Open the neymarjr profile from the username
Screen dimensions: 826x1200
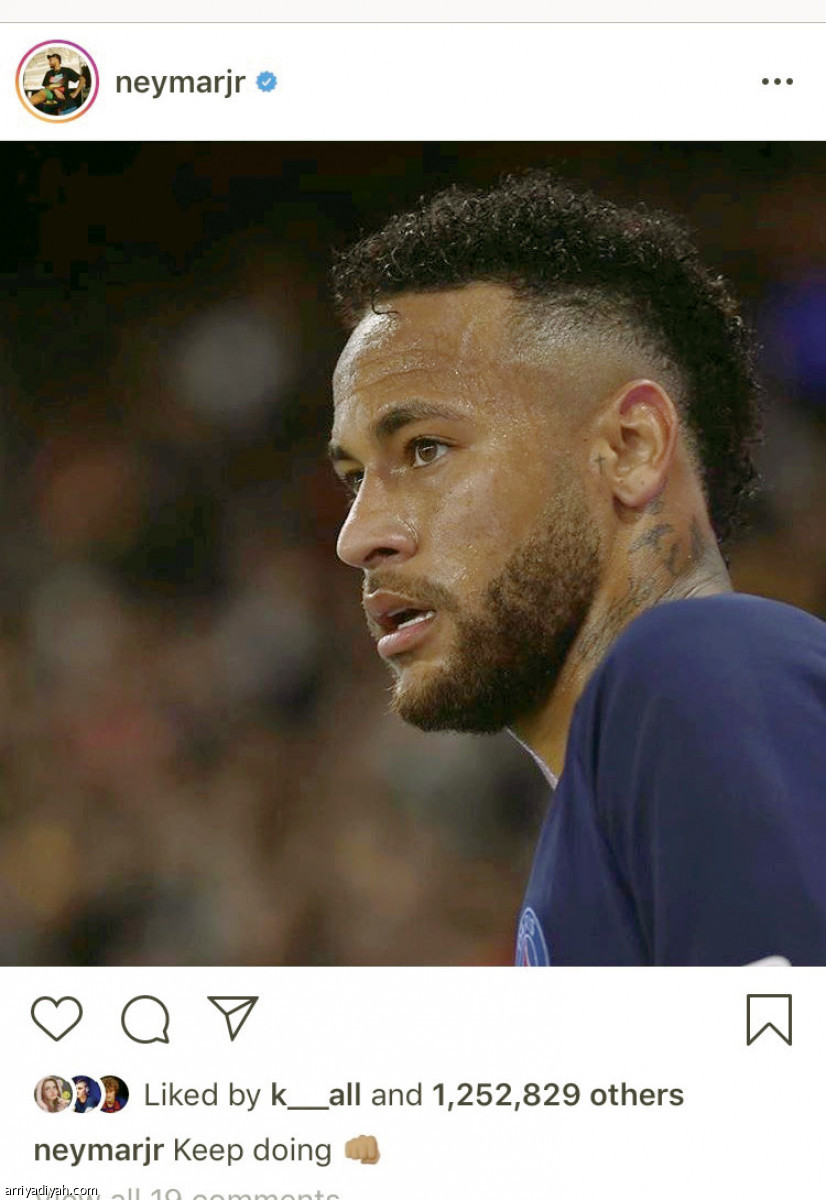point(180,82)
